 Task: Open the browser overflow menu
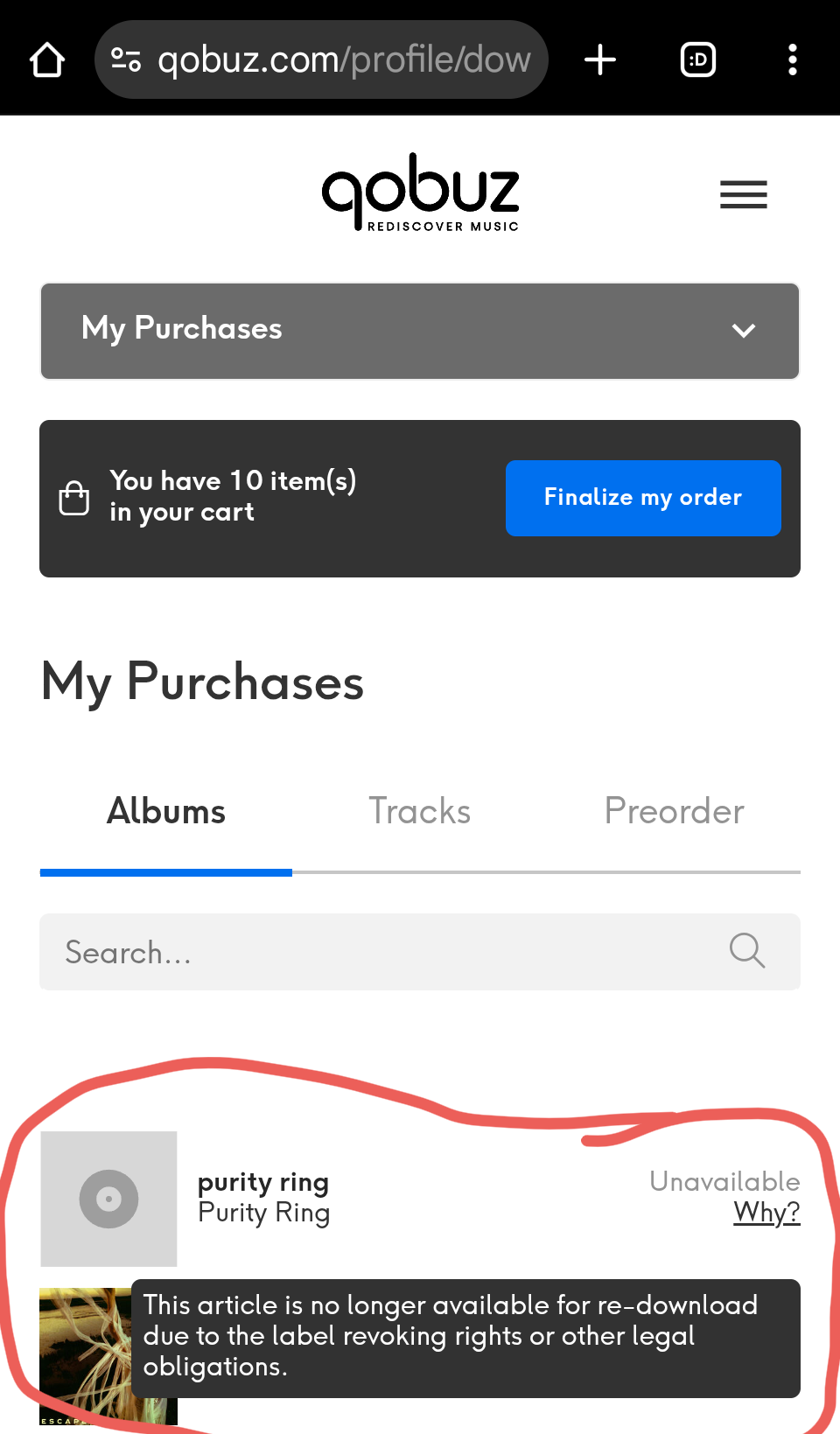pyautogui.click(x=792, y=60)
